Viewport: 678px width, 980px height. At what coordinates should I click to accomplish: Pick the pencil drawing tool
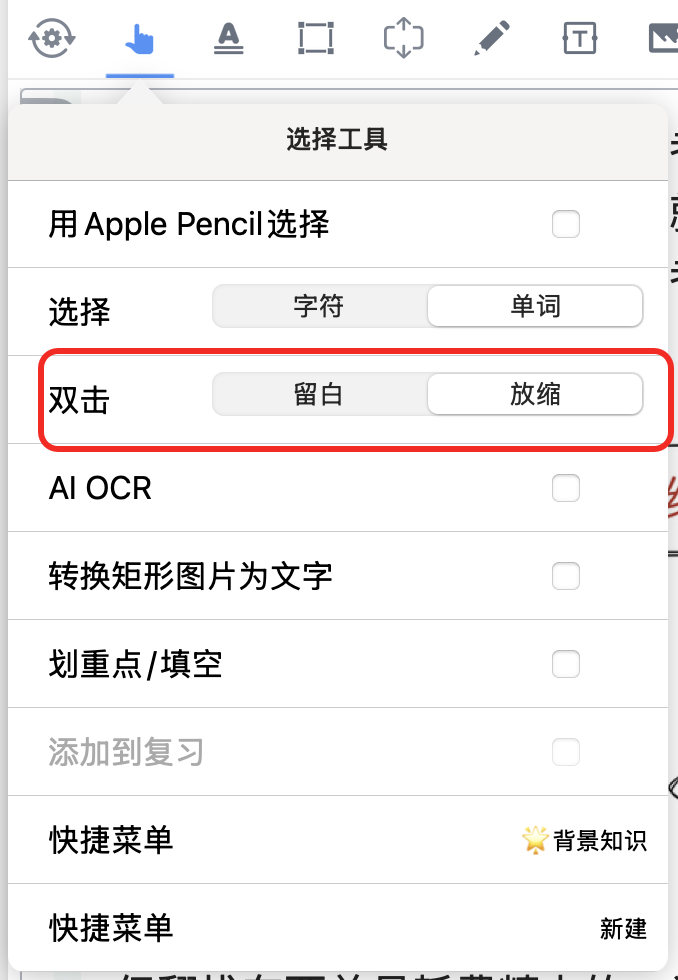click(492, 38)
